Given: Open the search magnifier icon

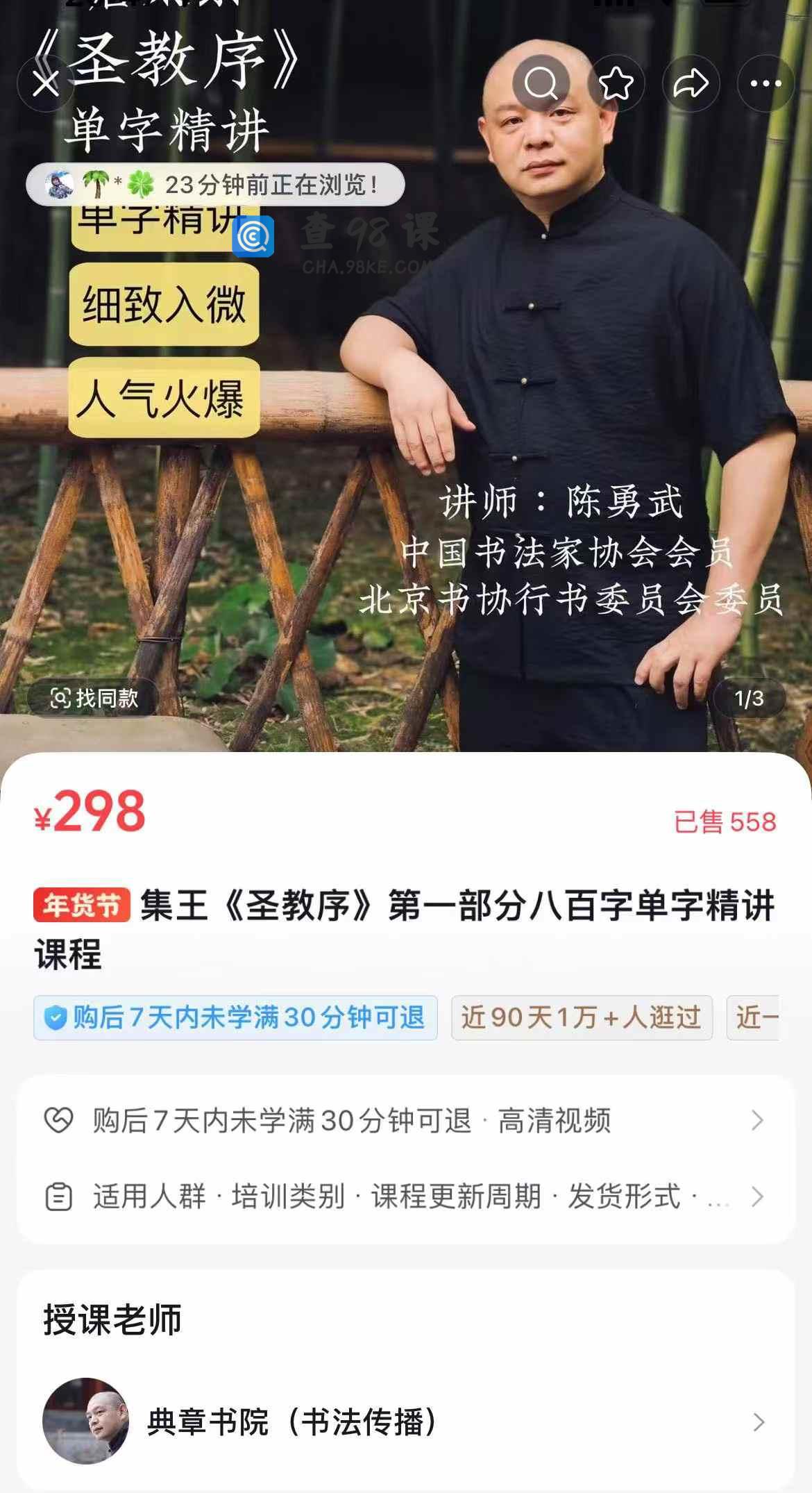Looking at the screenshot, I should (541, 84).
